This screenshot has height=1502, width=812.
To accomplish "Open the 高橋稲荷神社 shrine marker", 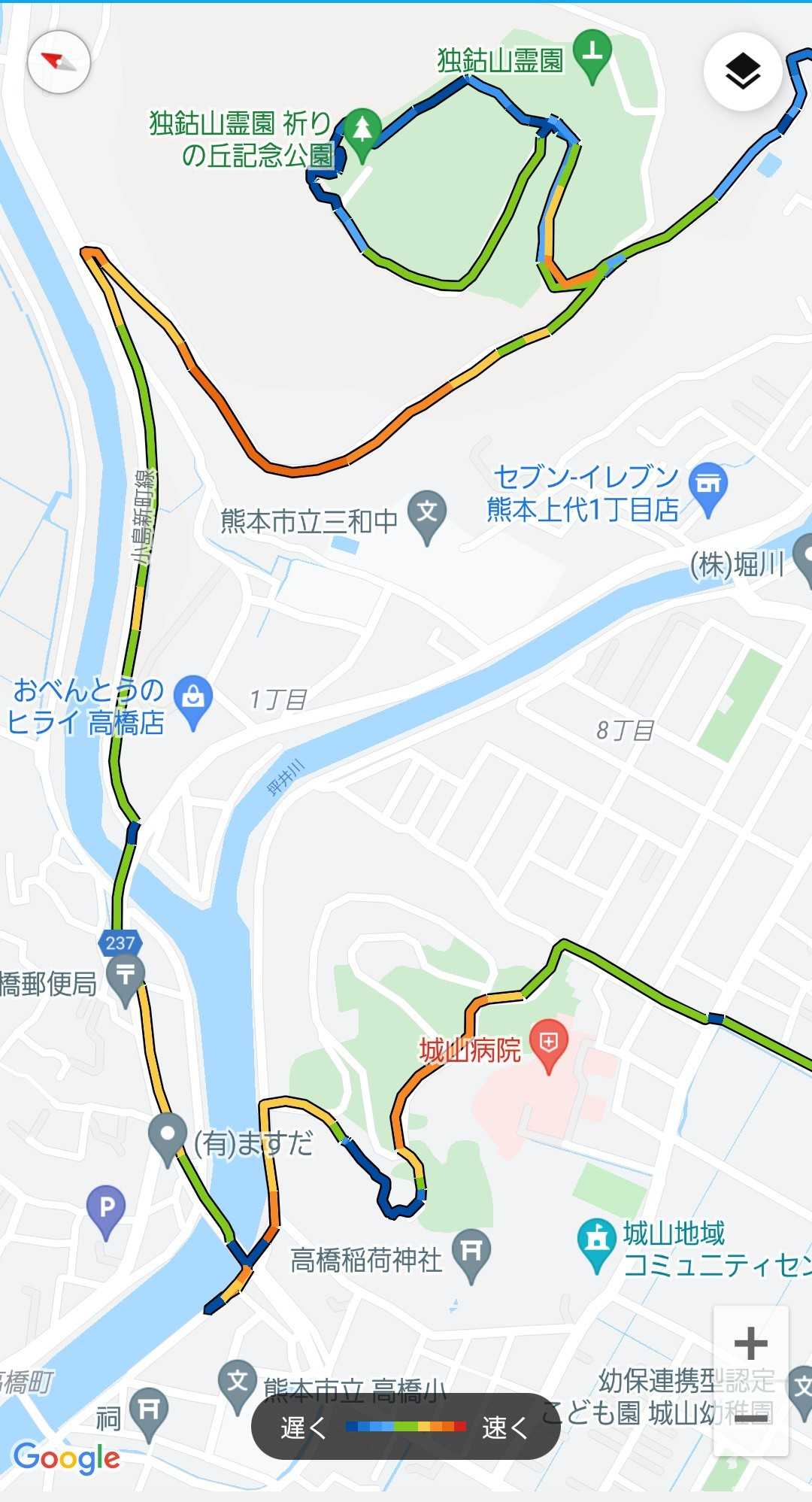I will [x=471, y=1252].
